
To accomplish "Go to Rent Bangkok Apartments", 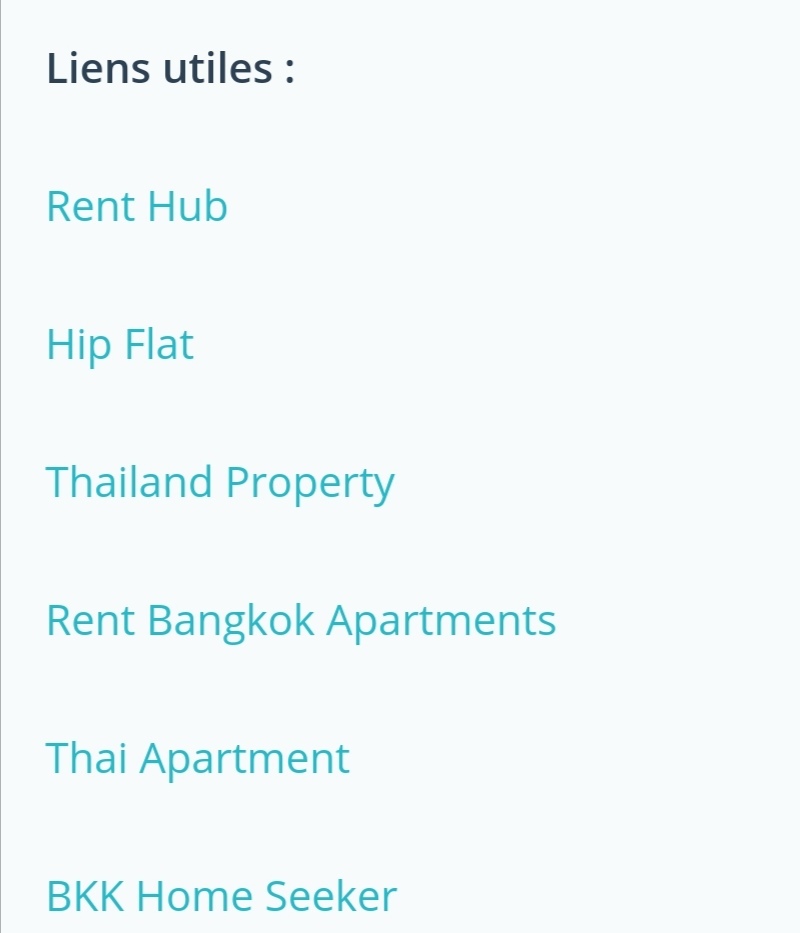I will pyautogui.click(x=301, y=621).
